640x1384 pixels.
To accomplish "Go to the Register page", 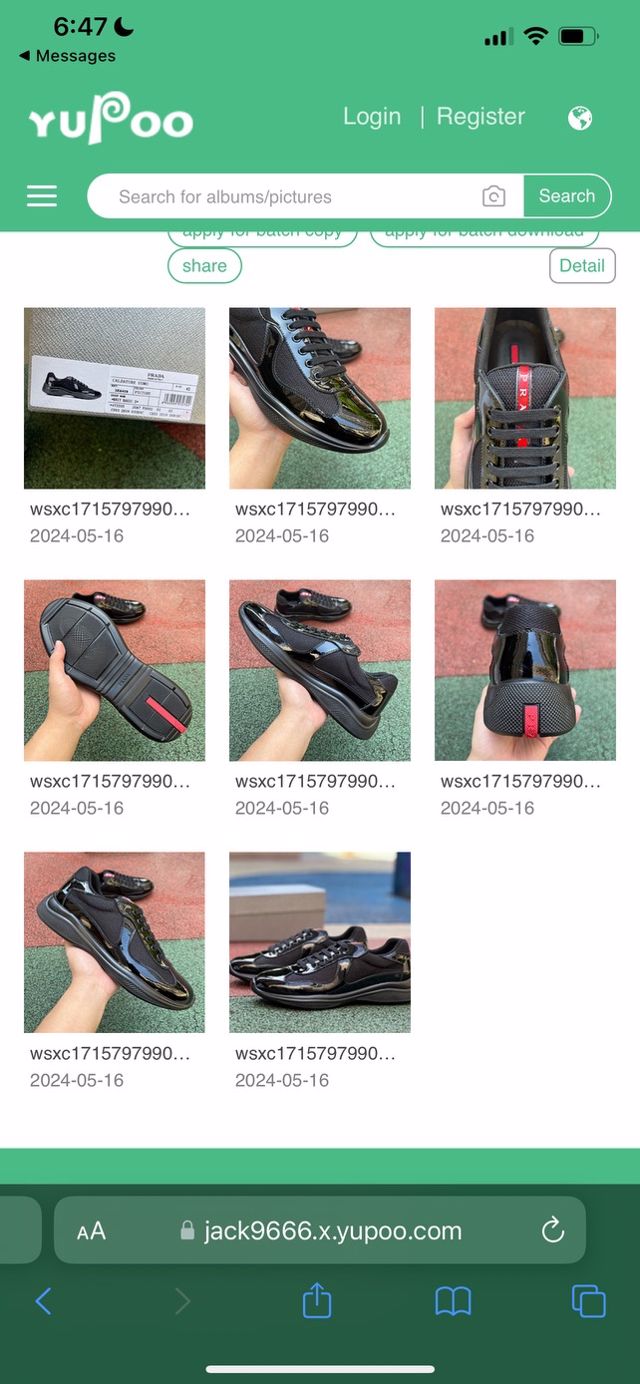I will click(481, 117).
